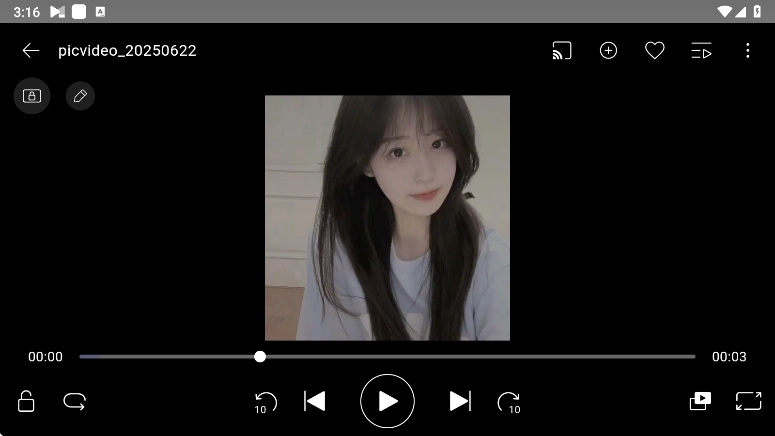Viewport: 775px width, 436px height.
Task: Add video to a playlist
Action: click(608, 51)
